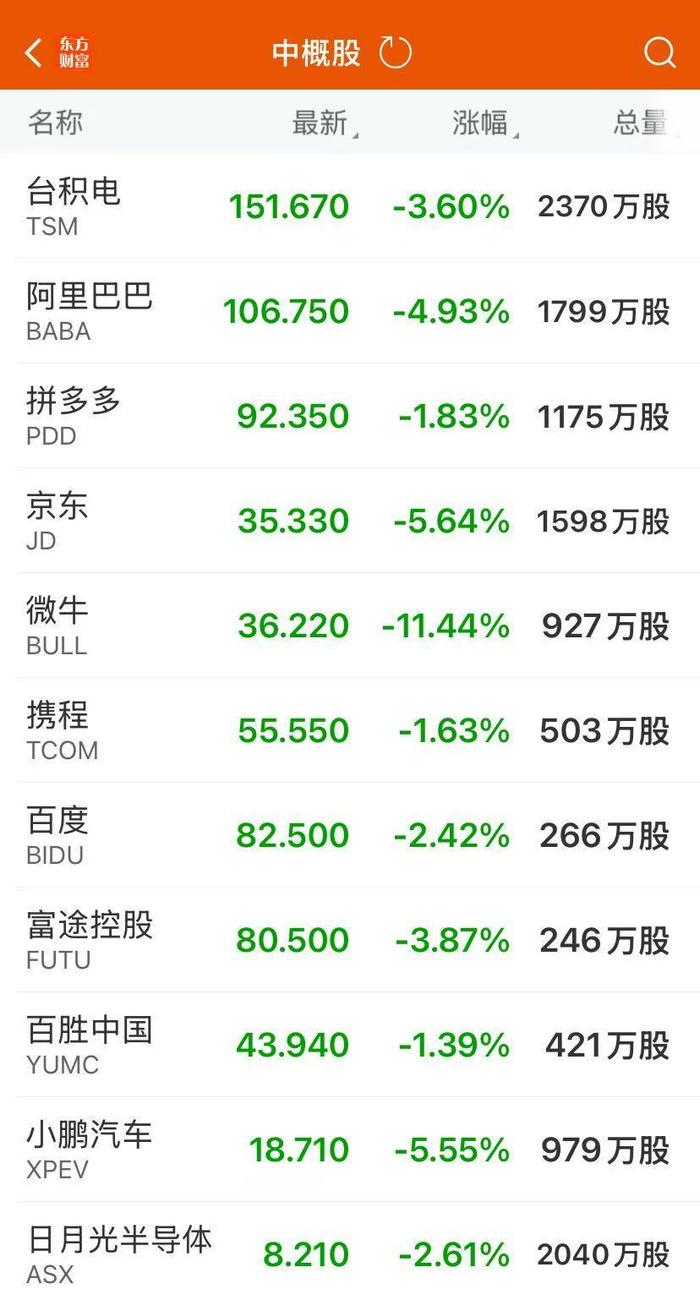Sort the list by 涨幅 column
Screen dimensions: 700x1300
(481, 123)
